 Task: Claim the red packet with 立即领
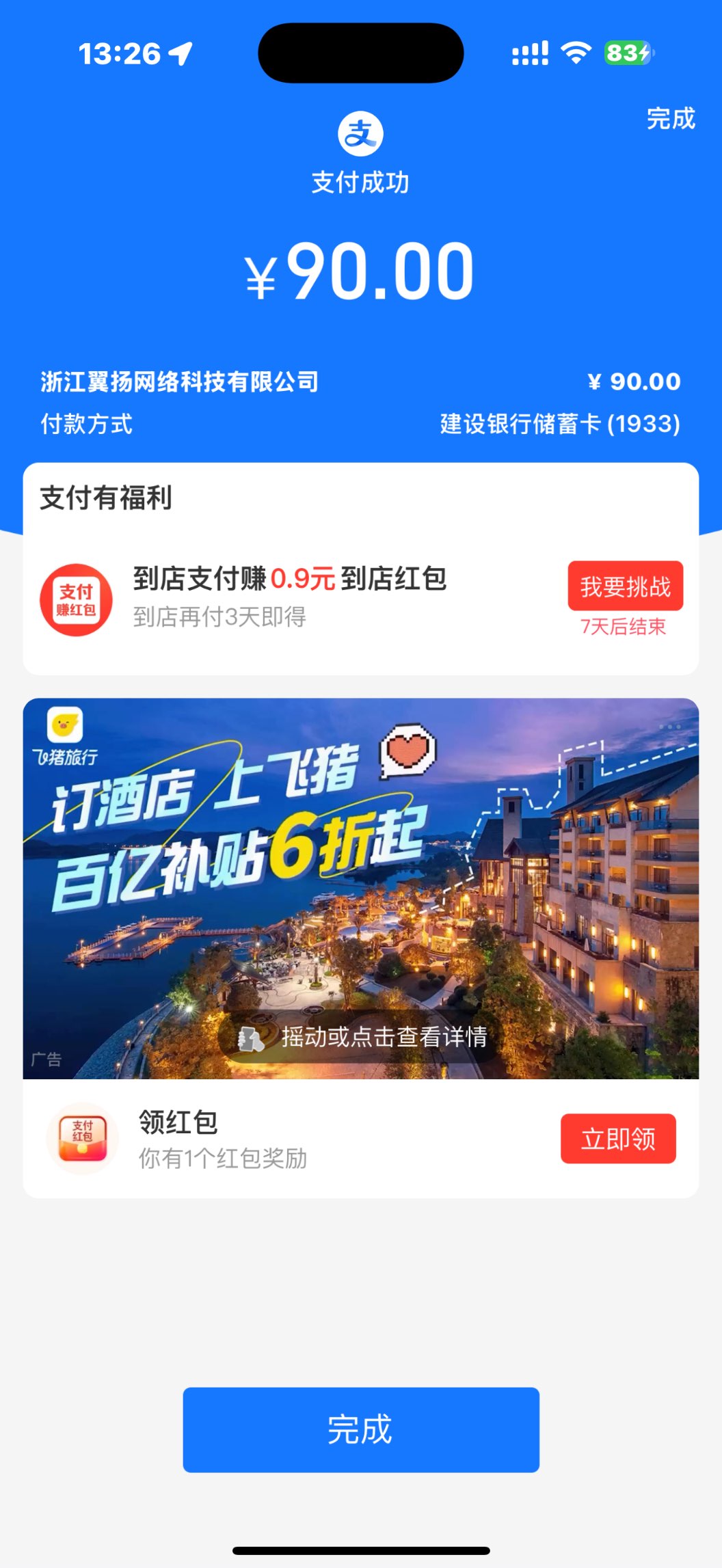618,1139
